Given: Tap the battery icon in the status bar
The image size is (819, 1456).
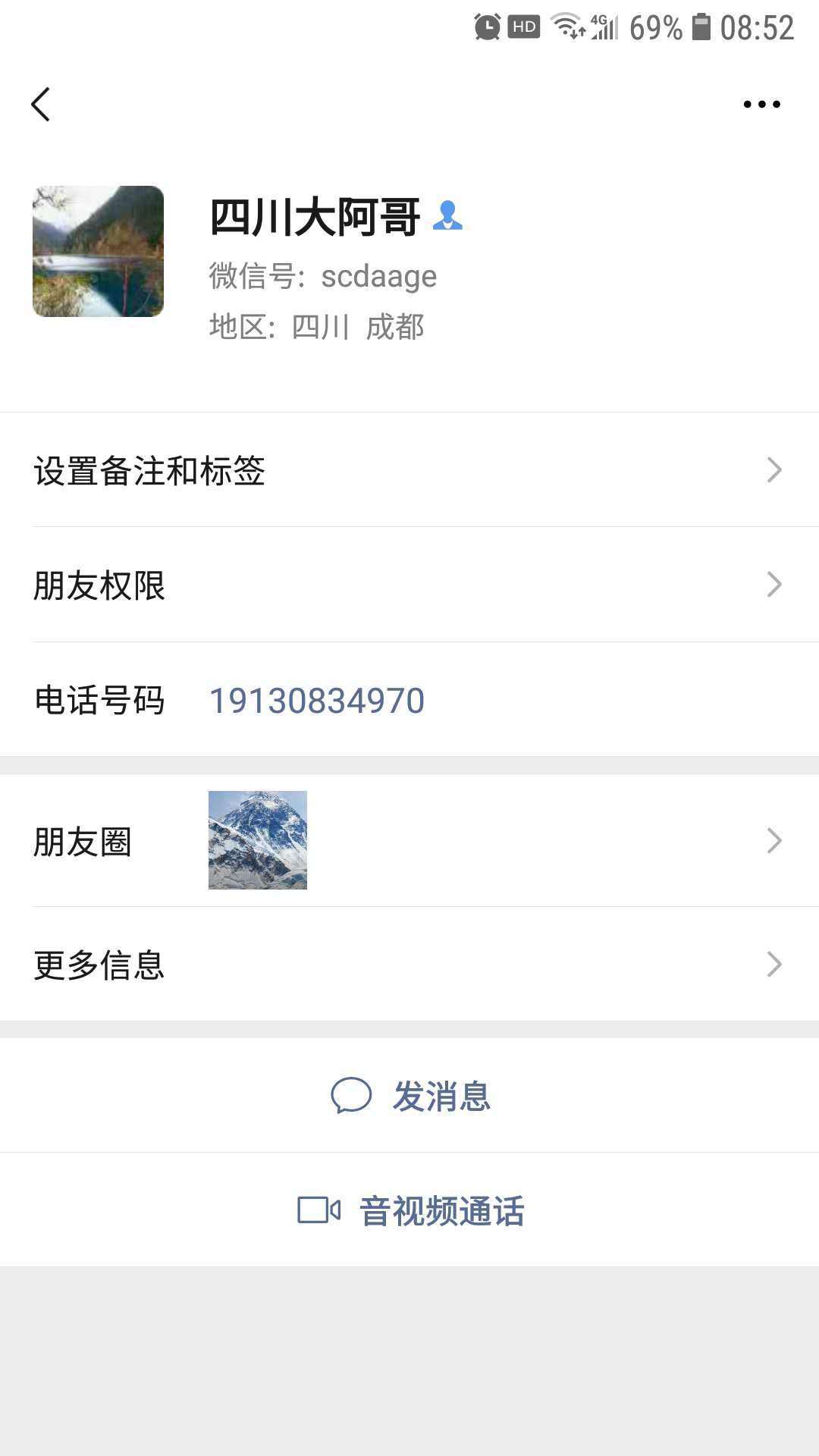Looking at the screenshot, I should 701,25.
